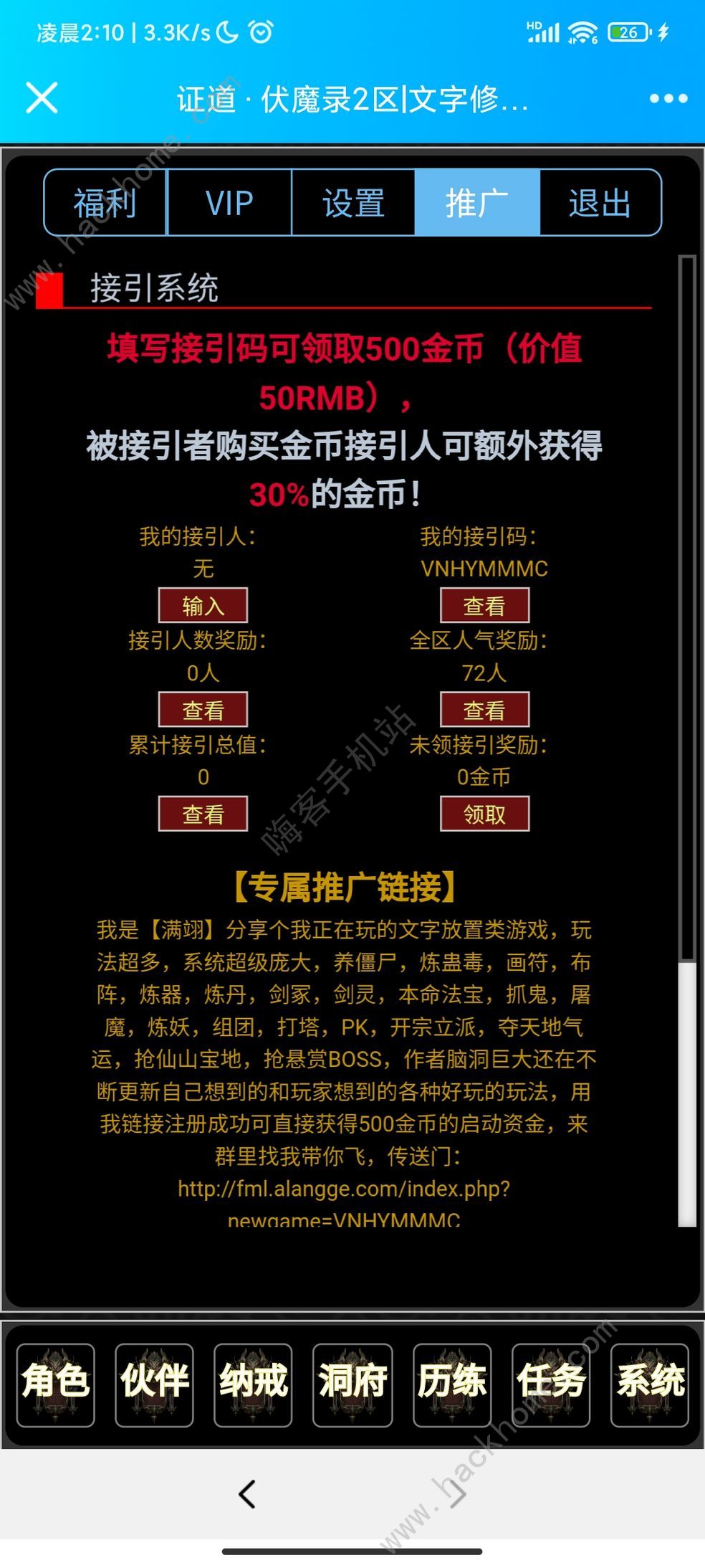Screen dimensions: 705x1568
Task: Tap 查看 under 全区人气奖励
Action: (484, 710)
